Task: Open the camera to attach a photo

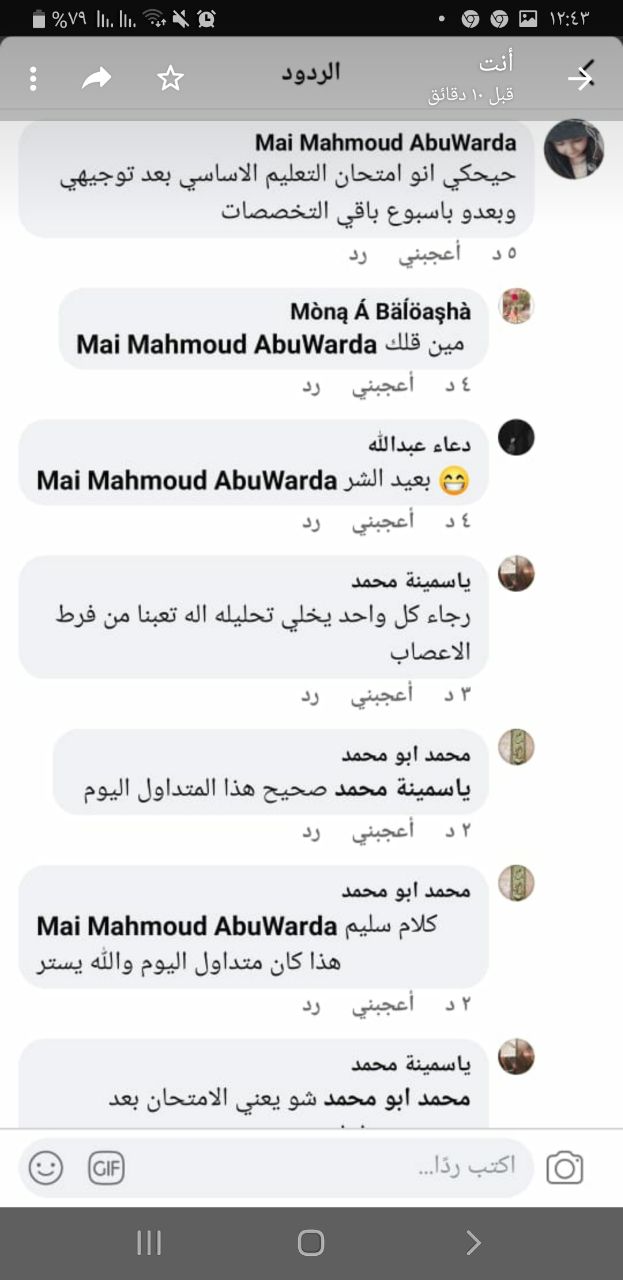Action: [x=565, y=1167]
